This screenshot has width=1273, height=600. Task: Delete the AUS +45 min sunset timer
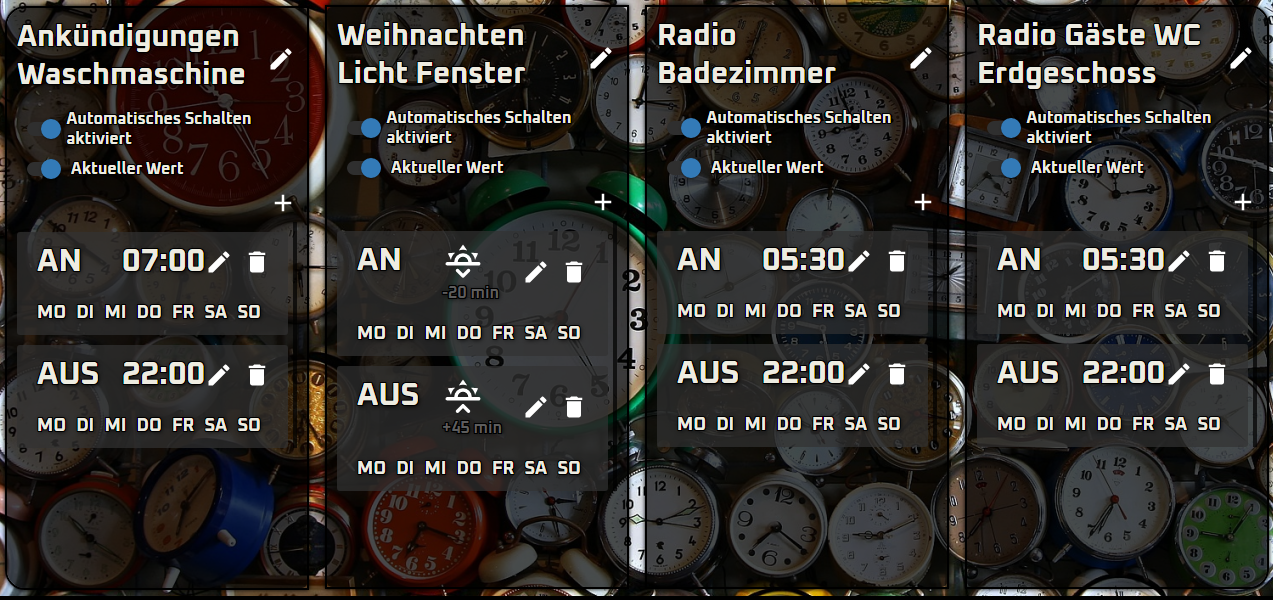click(574, 406)
